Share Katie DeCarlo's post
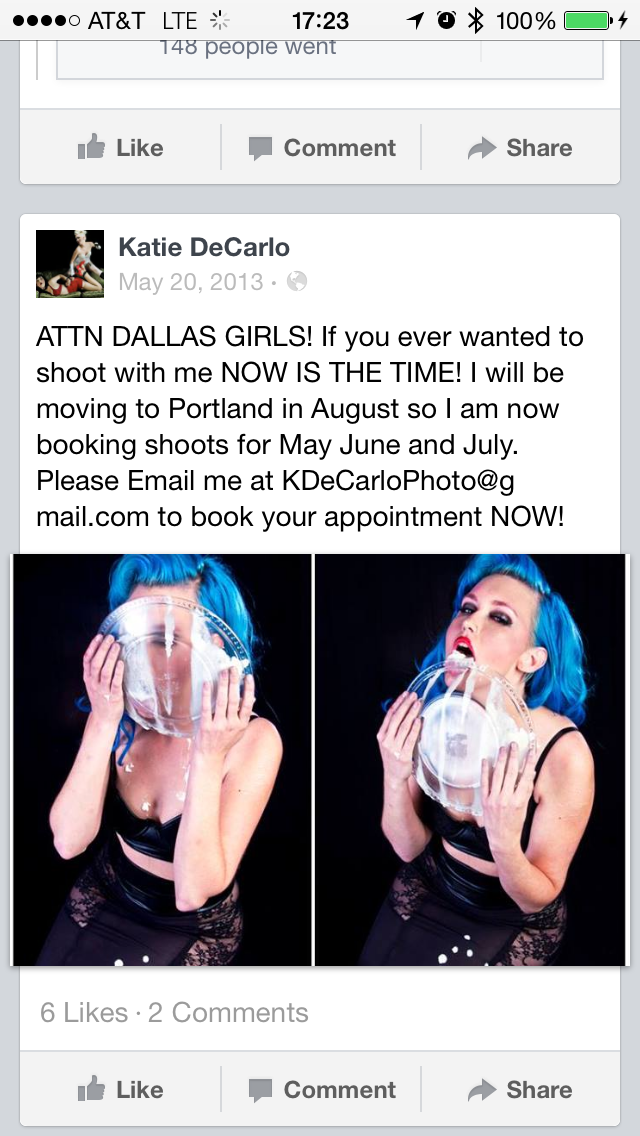This screenshot has width=640, height=1136. coord(520,1089)
